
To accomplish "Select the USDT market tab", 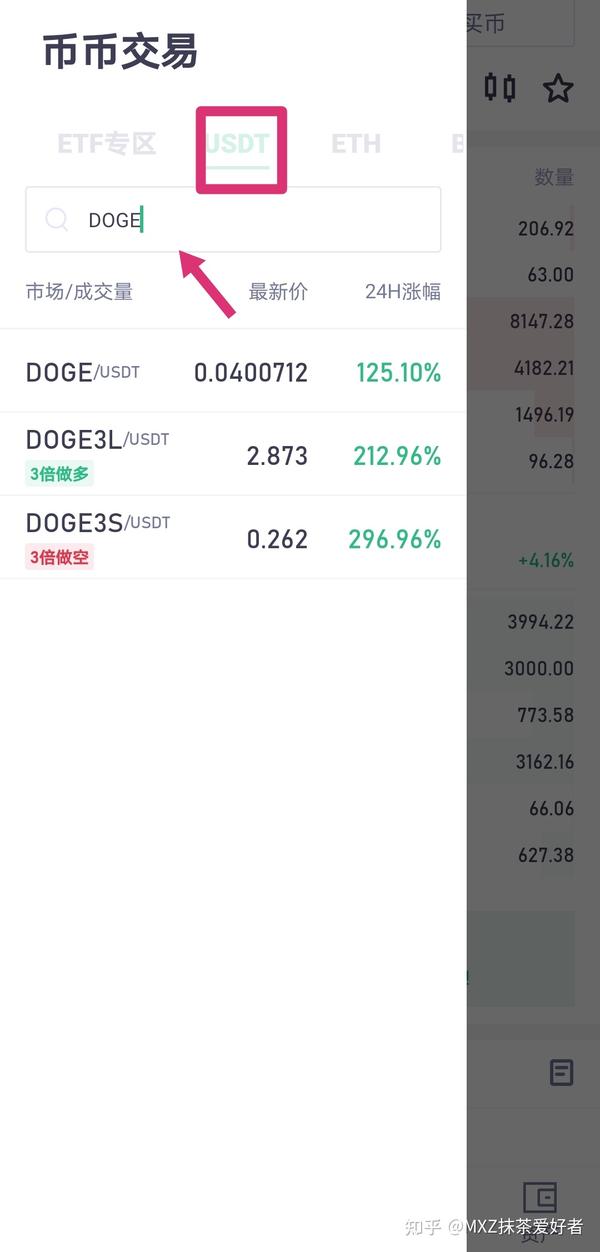I will coord(238,143).
